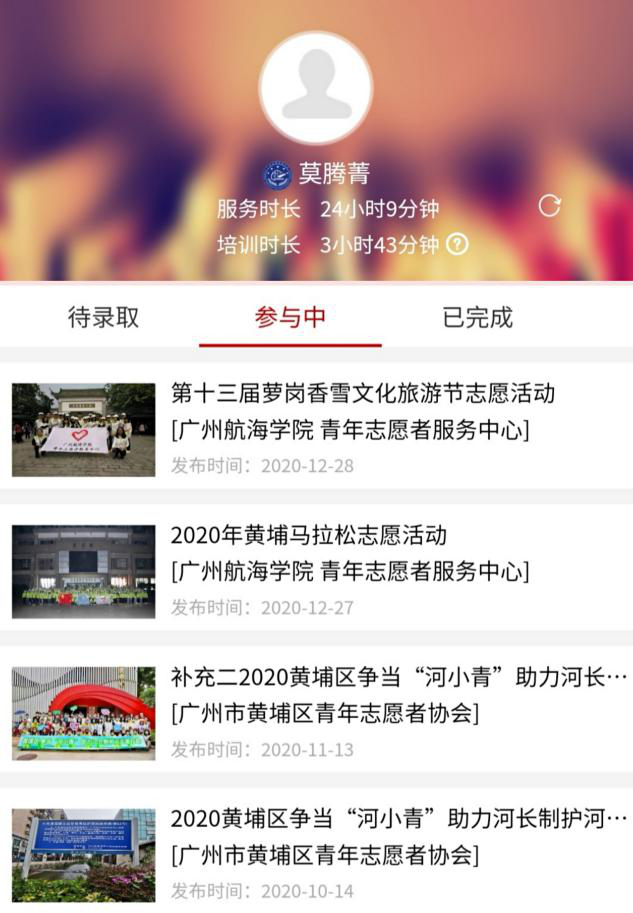The width and height of the screenshot is (633, 913).
Task: Switch to the 待录取 tab
Action: 104,318
